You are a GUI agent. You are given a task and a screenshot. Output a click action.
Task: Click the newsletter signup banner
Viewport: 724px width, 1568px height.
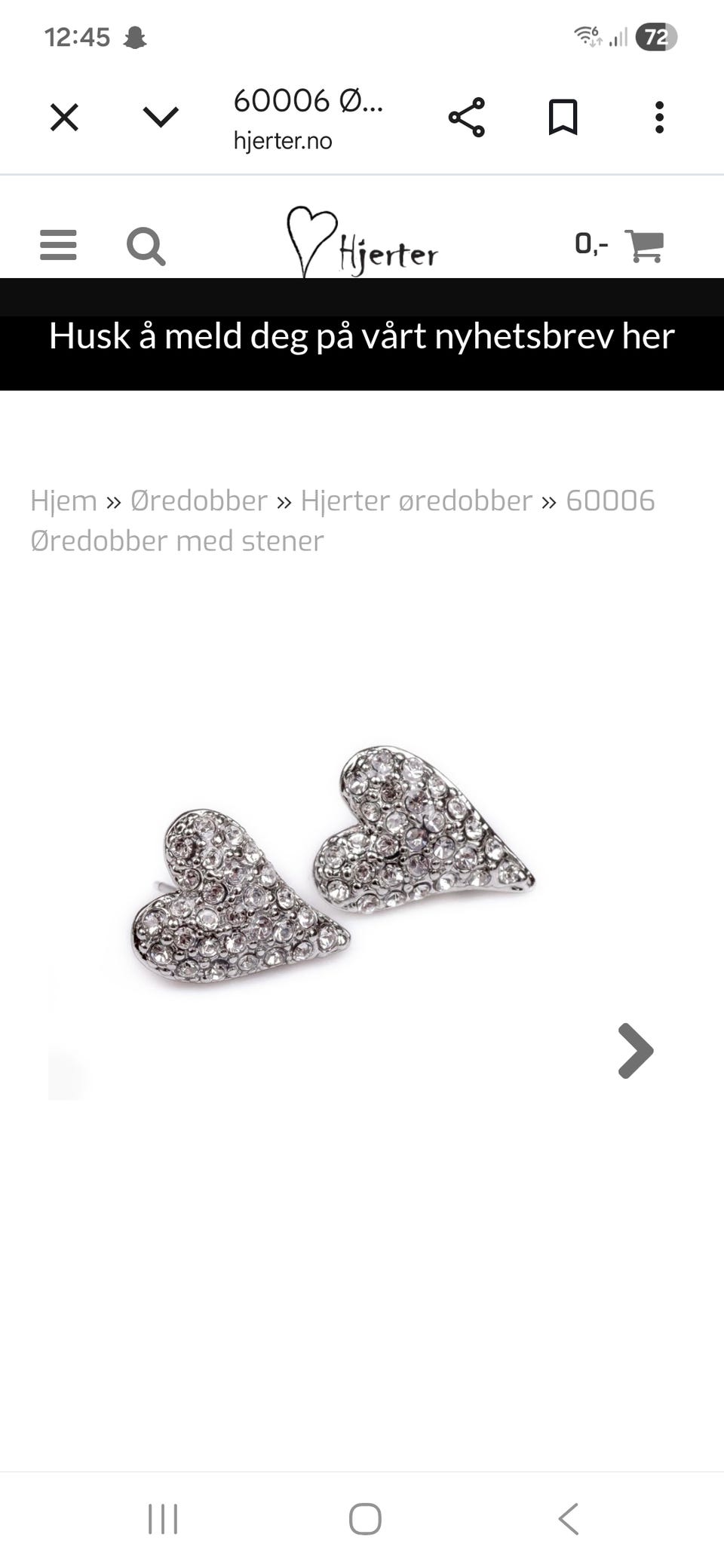pos(362,337)
